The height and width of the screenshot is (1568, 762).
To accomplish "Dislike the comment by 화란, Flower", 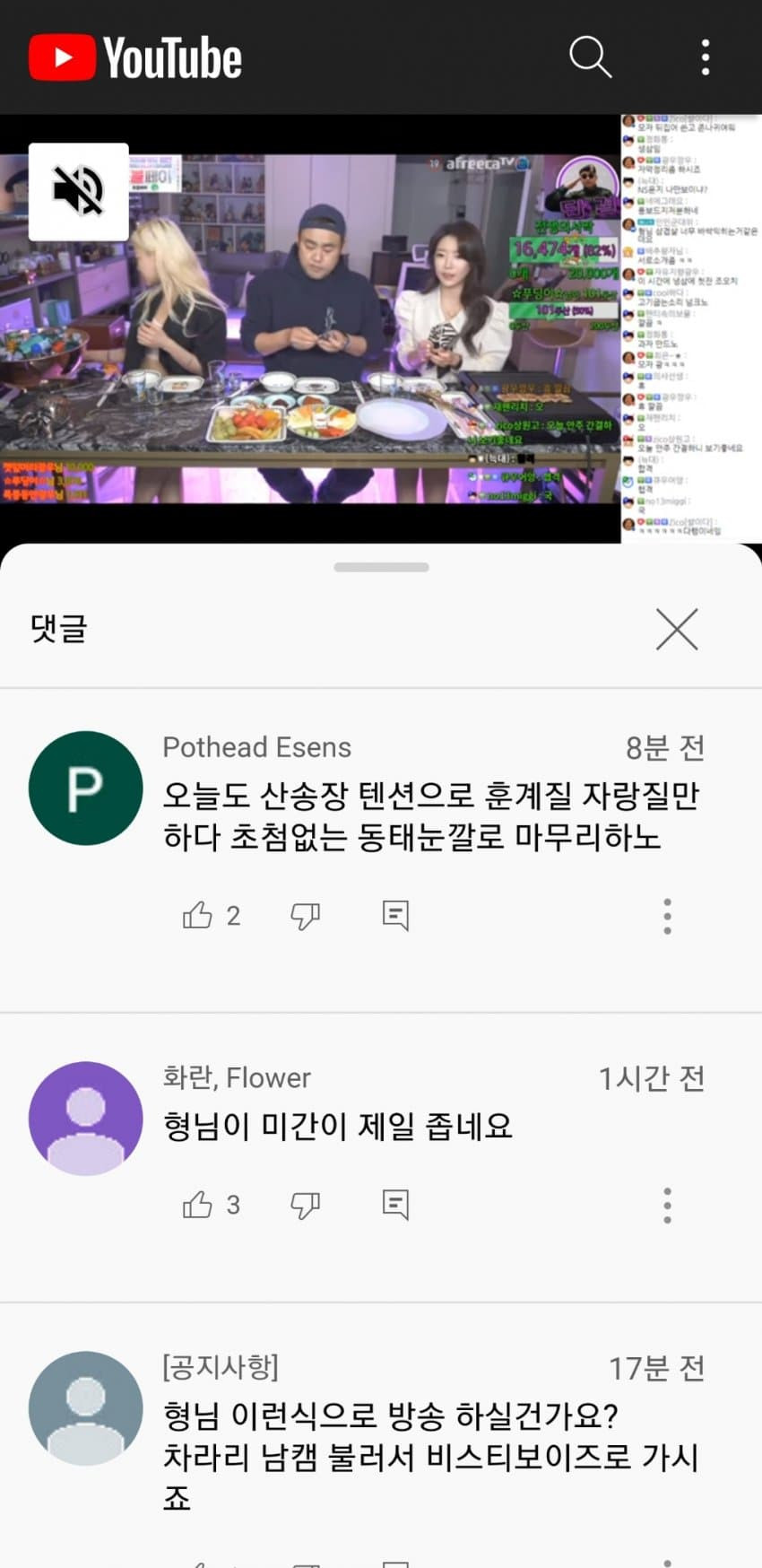I will point(305,1205).
